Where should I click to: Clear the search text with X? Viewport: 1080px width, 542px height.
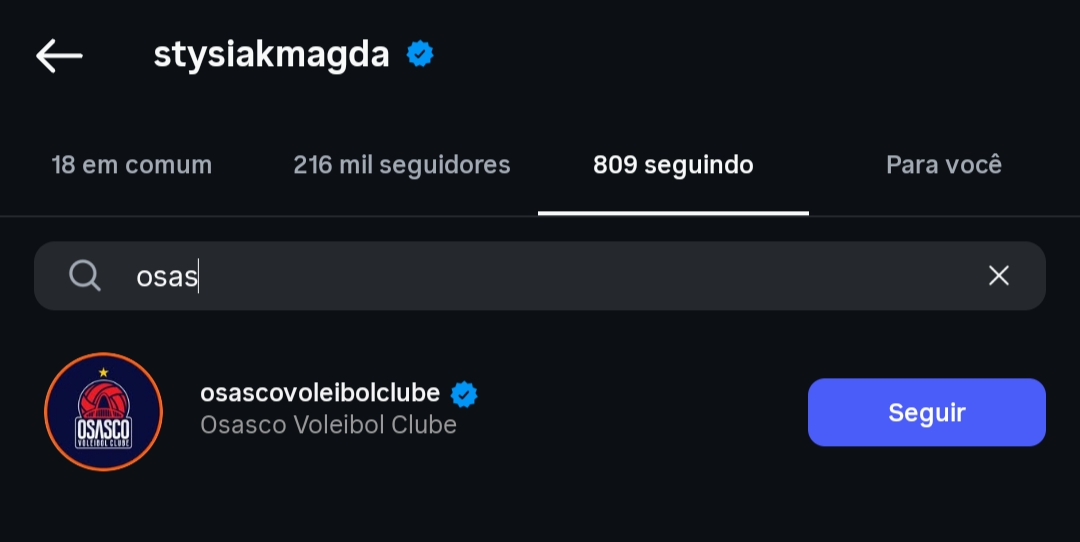[998, 276]
